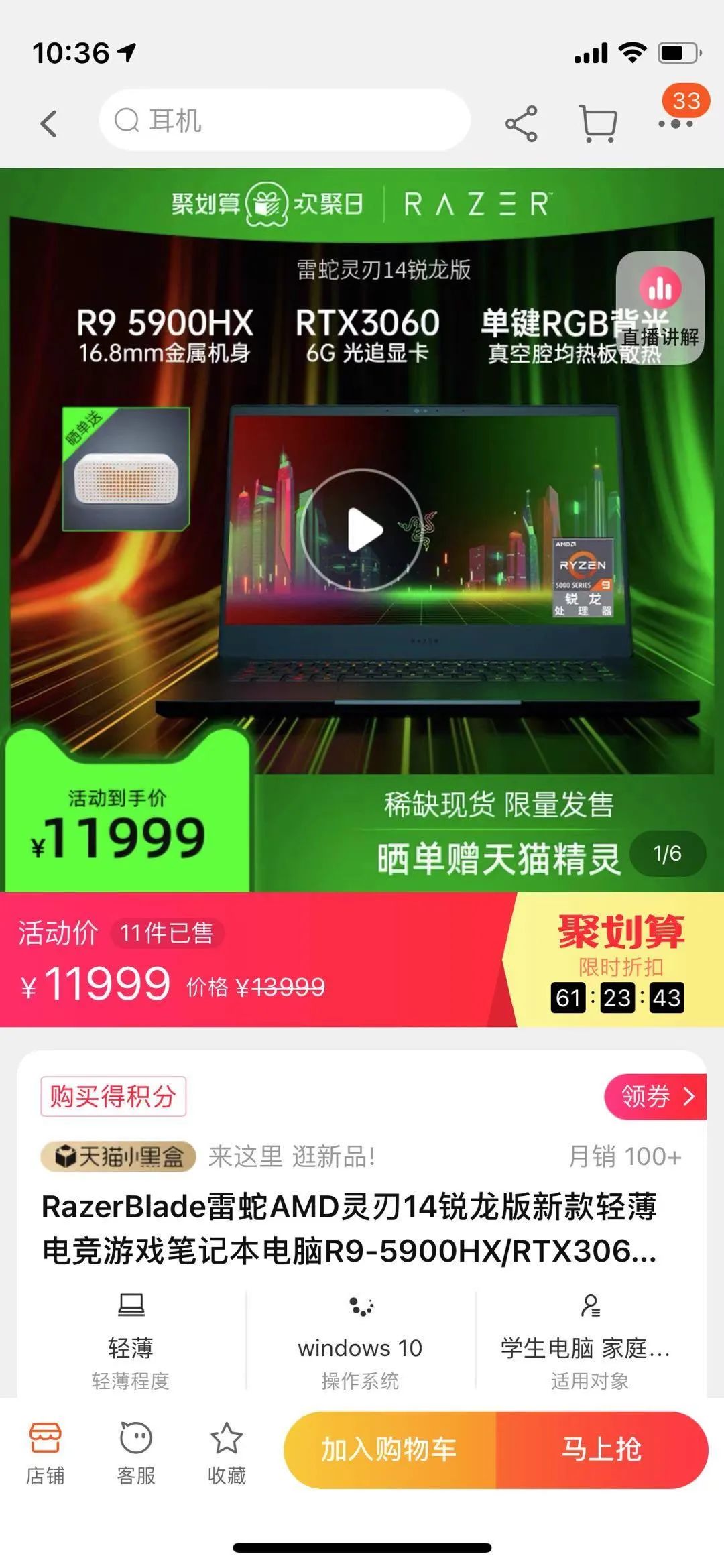Open the shopping cart
Screen dimensions: 724x1568
[598, 123]
